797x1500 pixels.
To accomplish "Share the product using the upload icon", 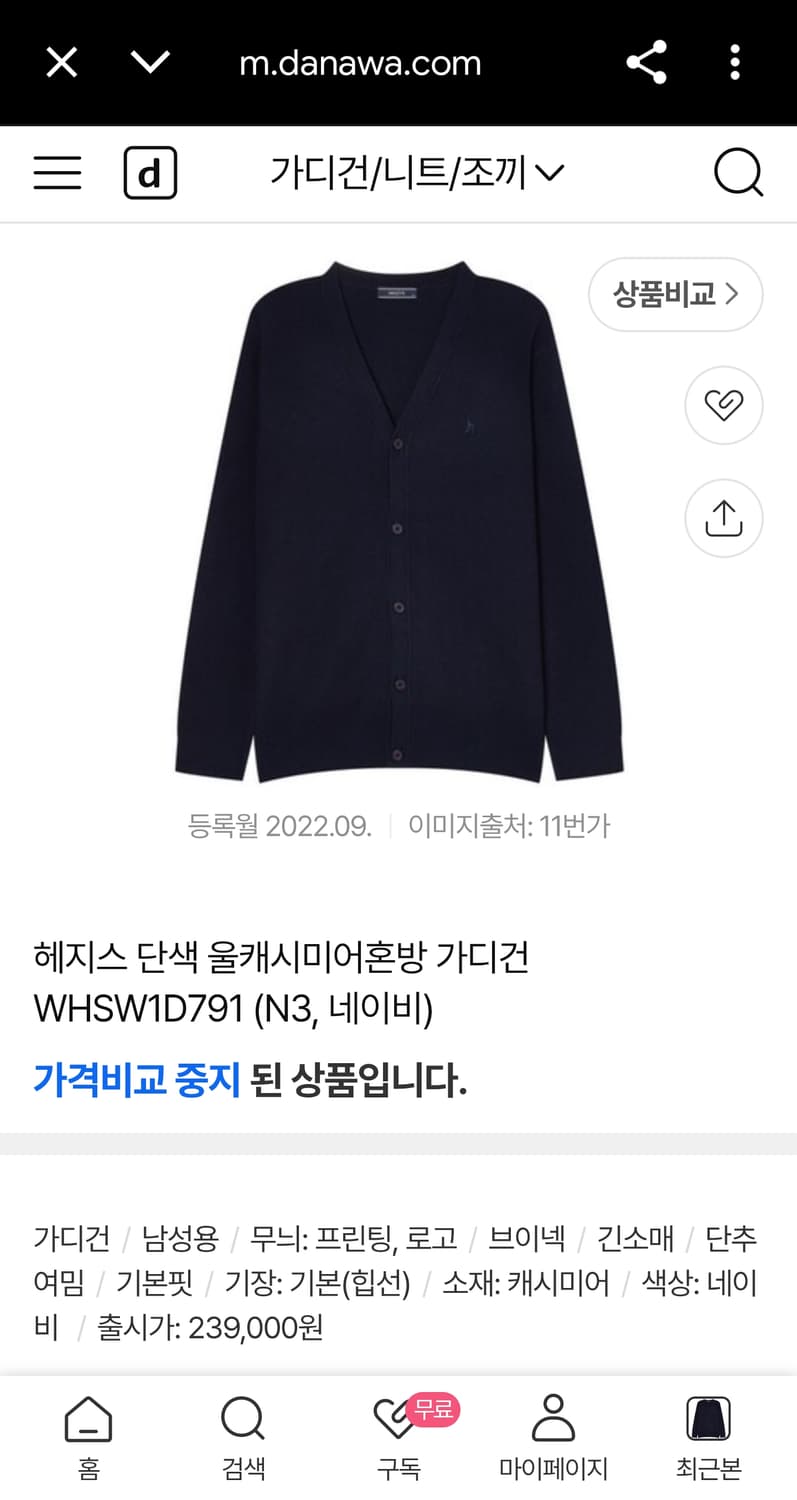I will pos(723,518).
